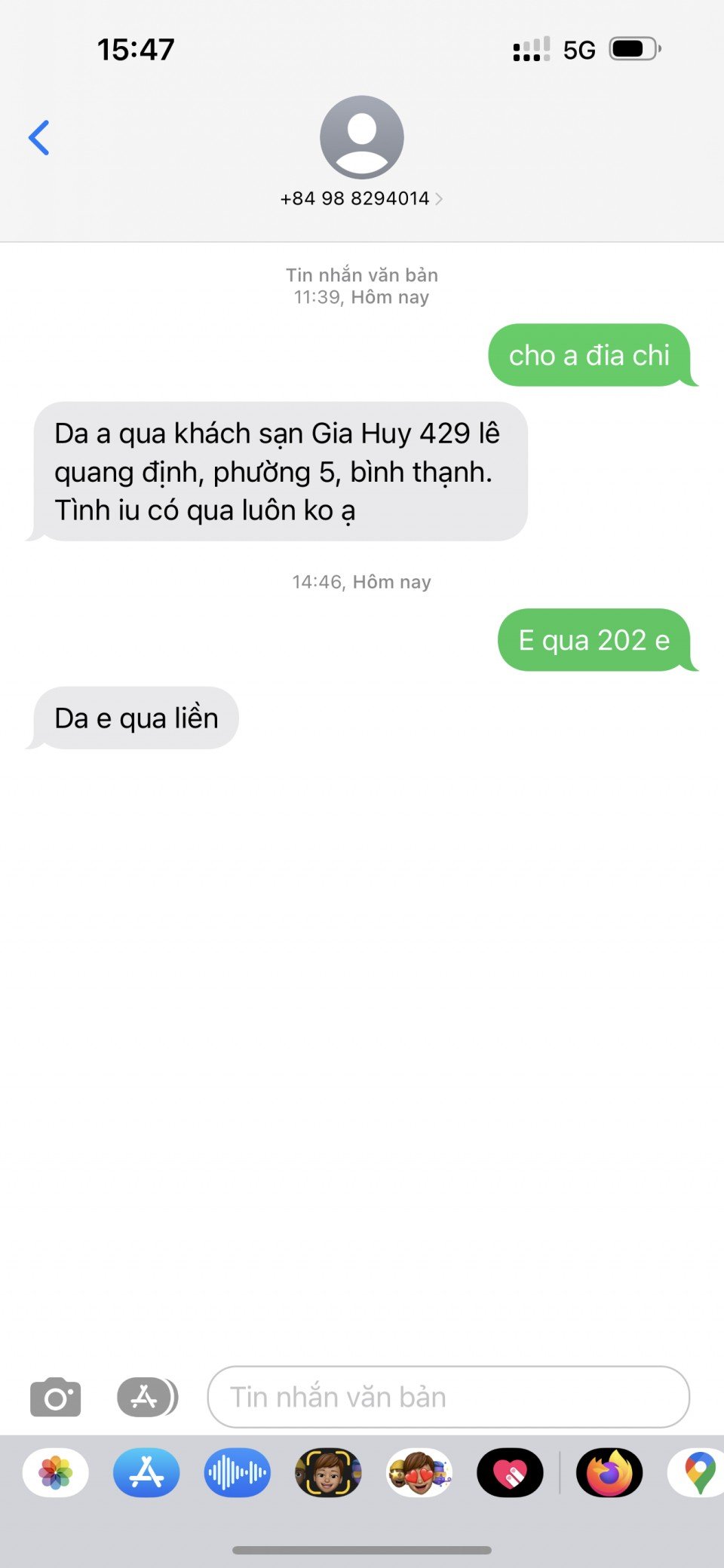Open Google Maps in the app drawer
The image size is (724, 1568).
click(698, 1472)
